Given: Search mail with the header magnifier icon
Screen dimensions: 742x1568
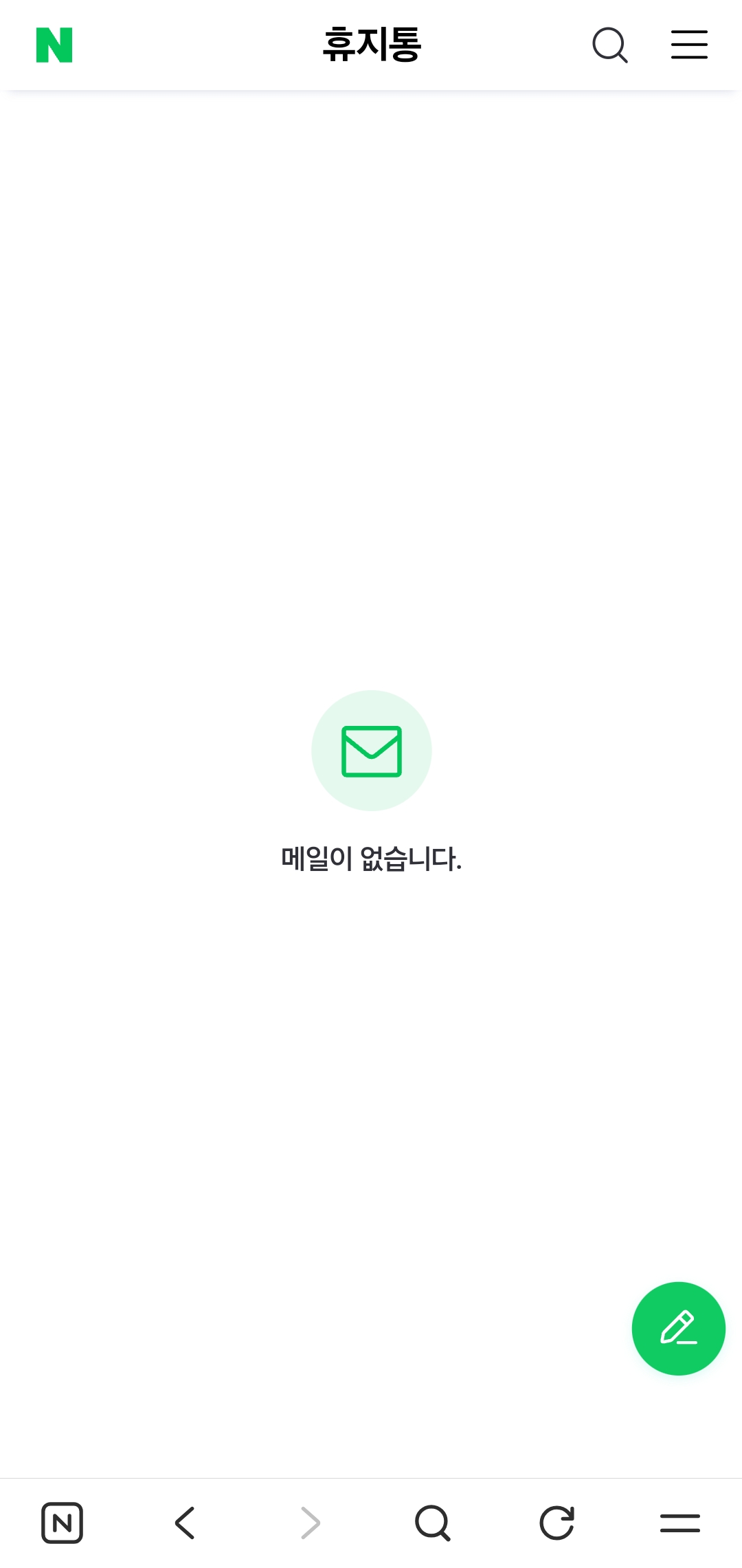Looking at the screenshot, I should [609, 45].
